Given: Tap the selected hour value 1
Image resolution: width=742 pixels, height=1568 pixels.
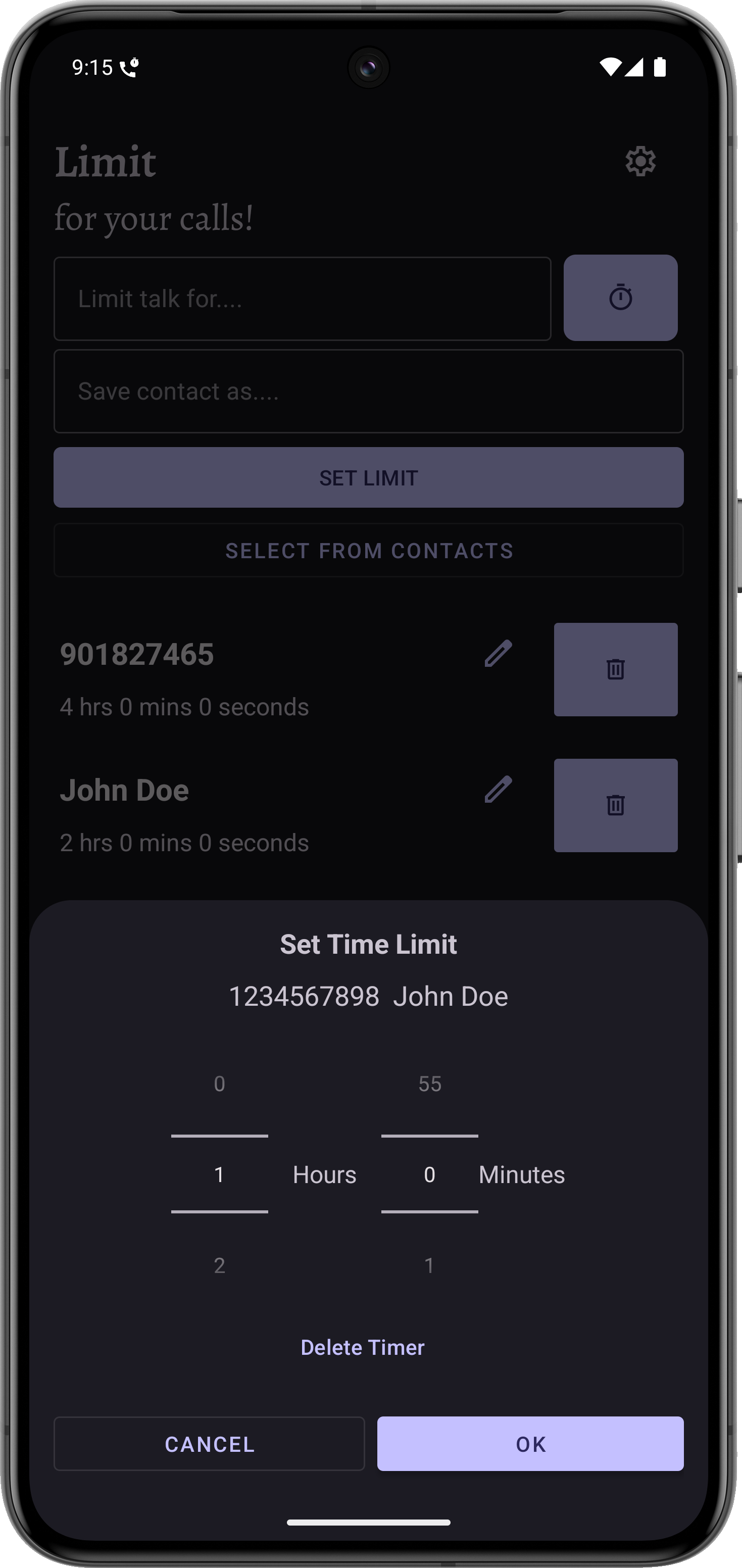Looking at the screenshot, I should point(219,1174).
